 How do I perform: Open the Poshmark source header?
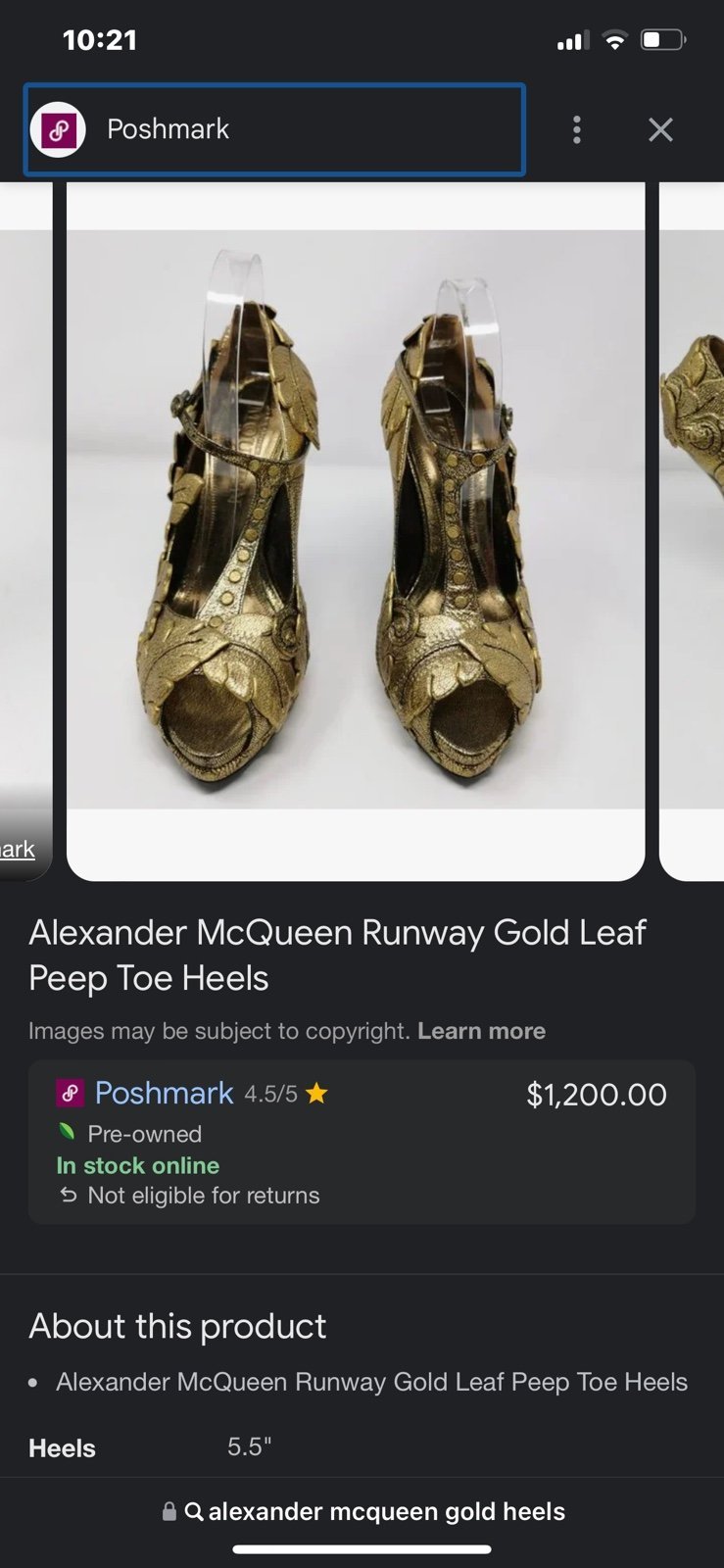click(274, 129)
